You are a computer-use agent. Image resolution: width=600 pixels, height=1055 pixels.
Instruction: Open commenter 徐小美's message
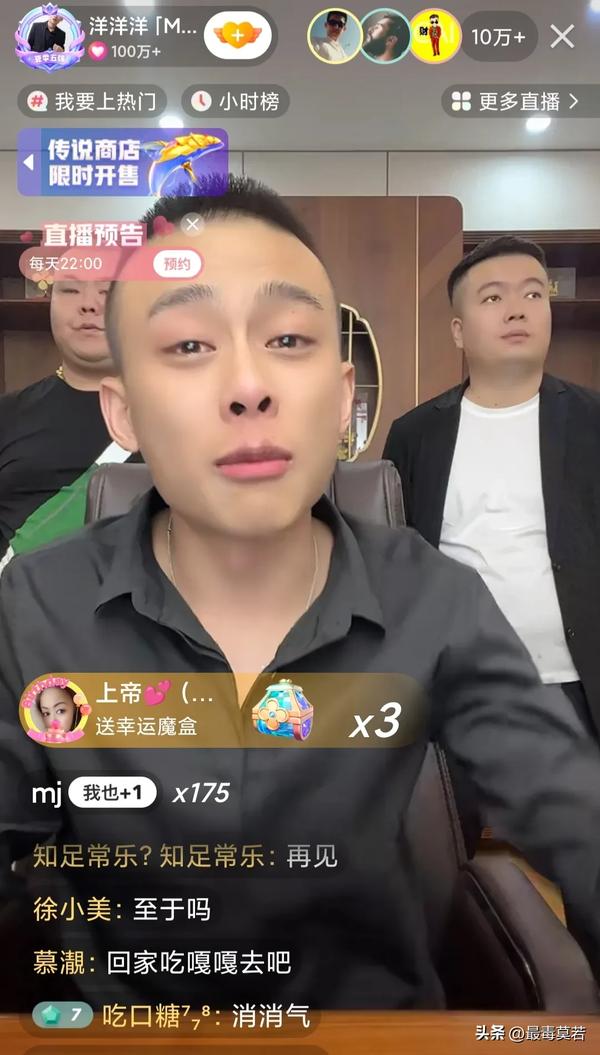tap(121, 910)
